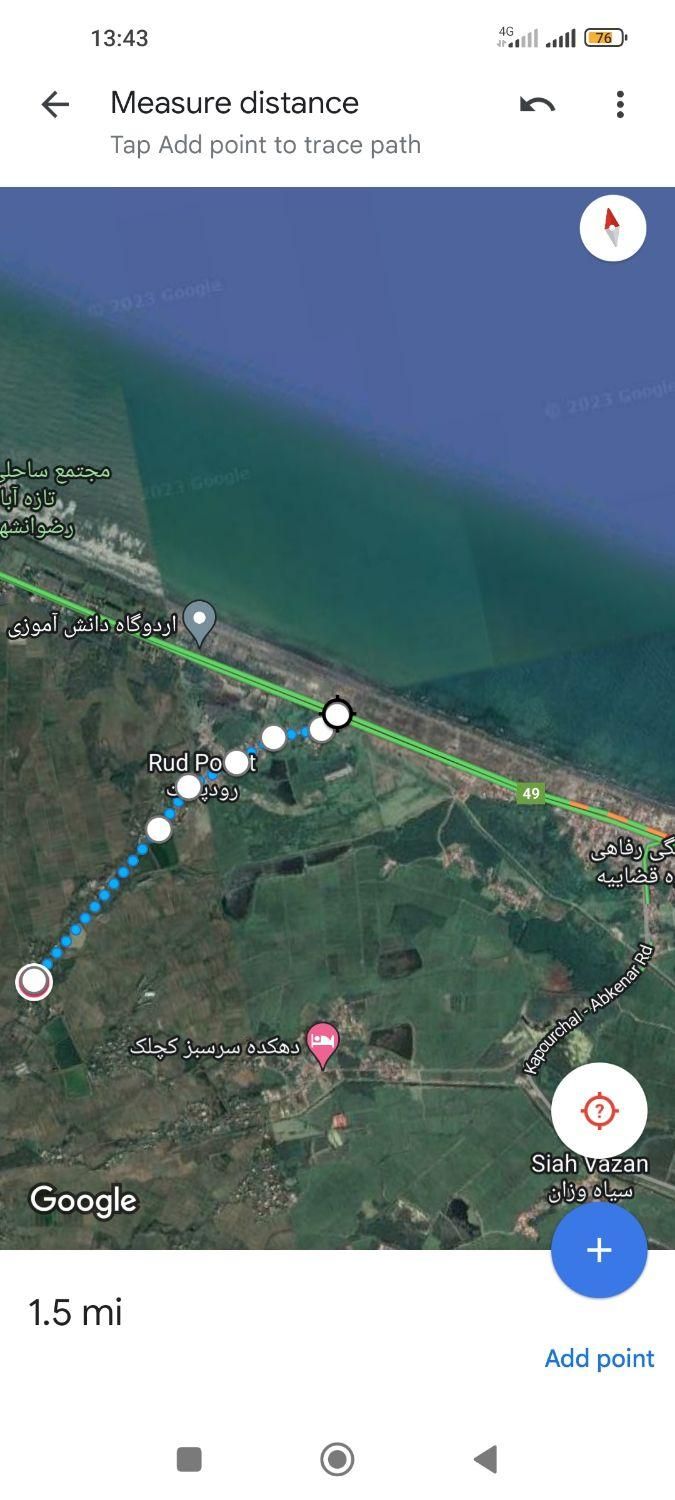This screenshot has width=675, height=1500.
Task: Undo the last measured point
Action: click(537, 104)
